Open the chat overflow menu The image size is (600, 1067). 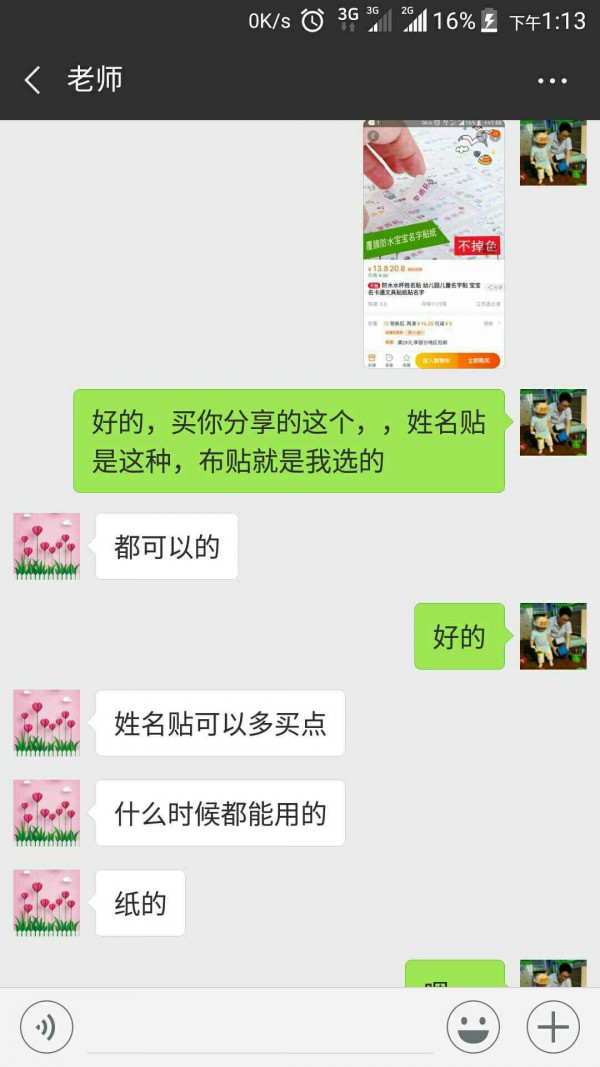(x=552, y=81)
